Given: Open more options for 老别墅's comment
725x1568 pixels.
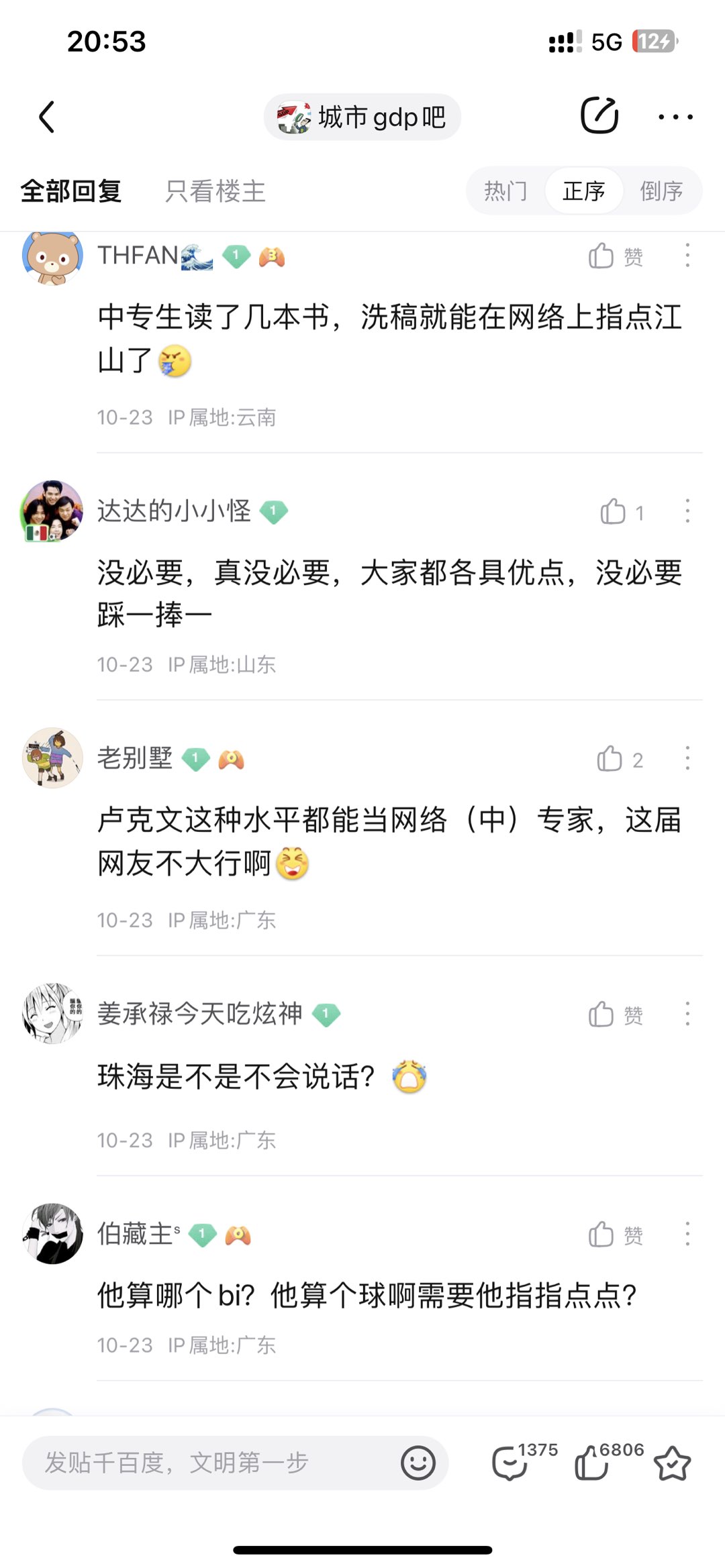Looking at the screenshot, I should (687, 759).
